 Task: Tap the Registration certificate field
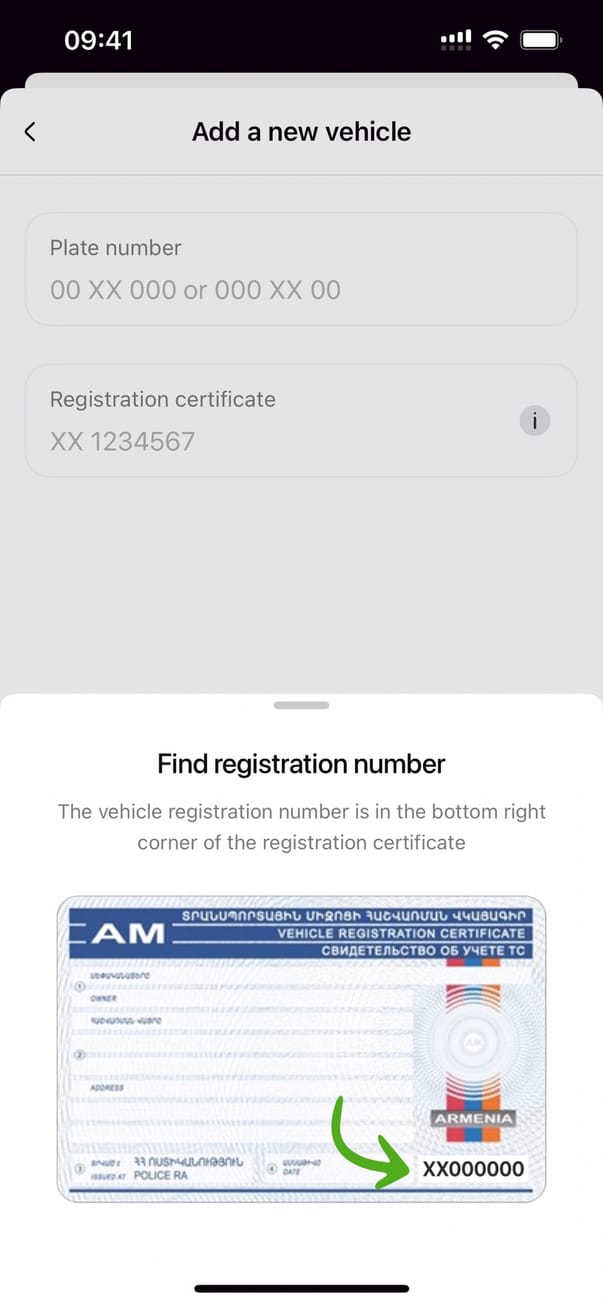(270, 421)
